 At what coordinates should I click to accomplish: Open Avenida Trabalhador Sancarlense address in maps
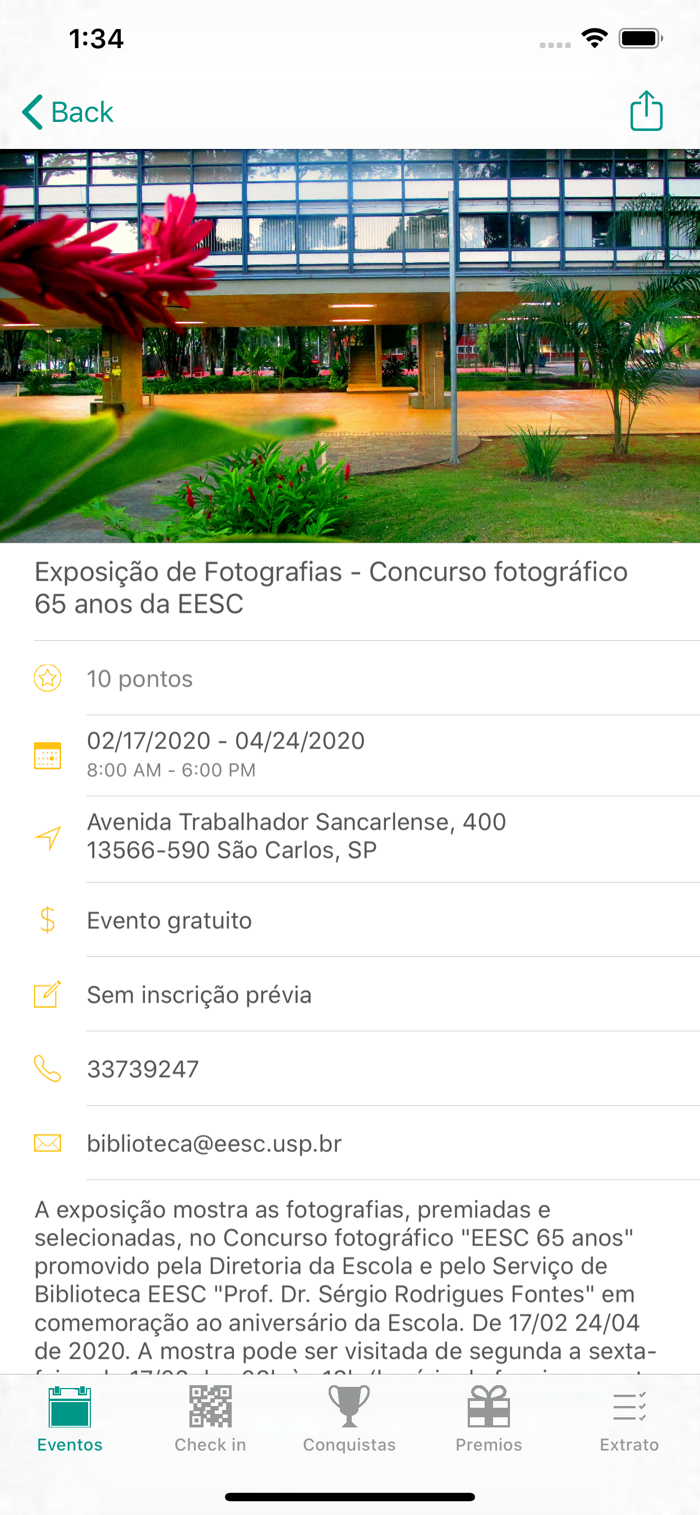pos(296,836)
